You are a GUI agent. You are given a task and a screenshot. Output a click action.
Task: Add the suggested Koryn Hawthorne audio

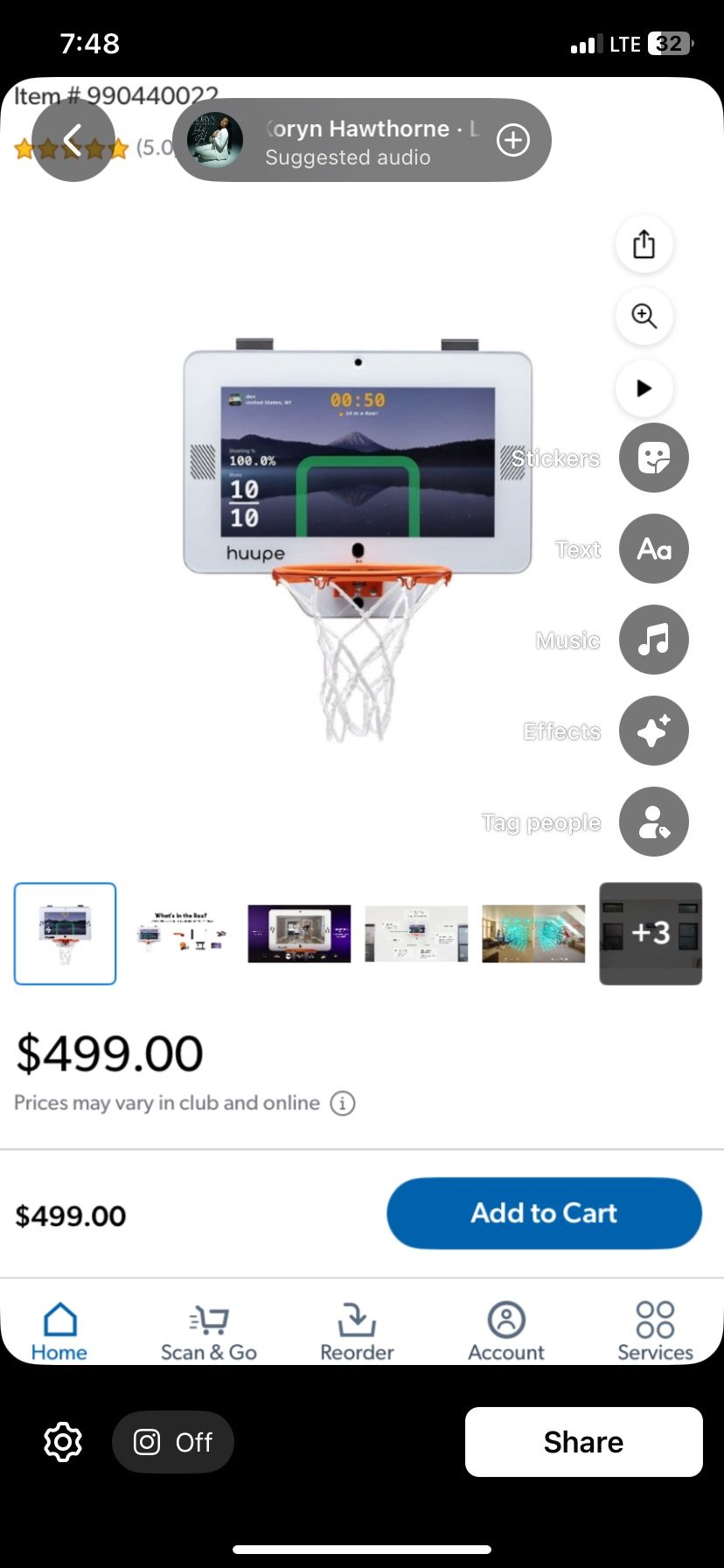click(513, 140)
